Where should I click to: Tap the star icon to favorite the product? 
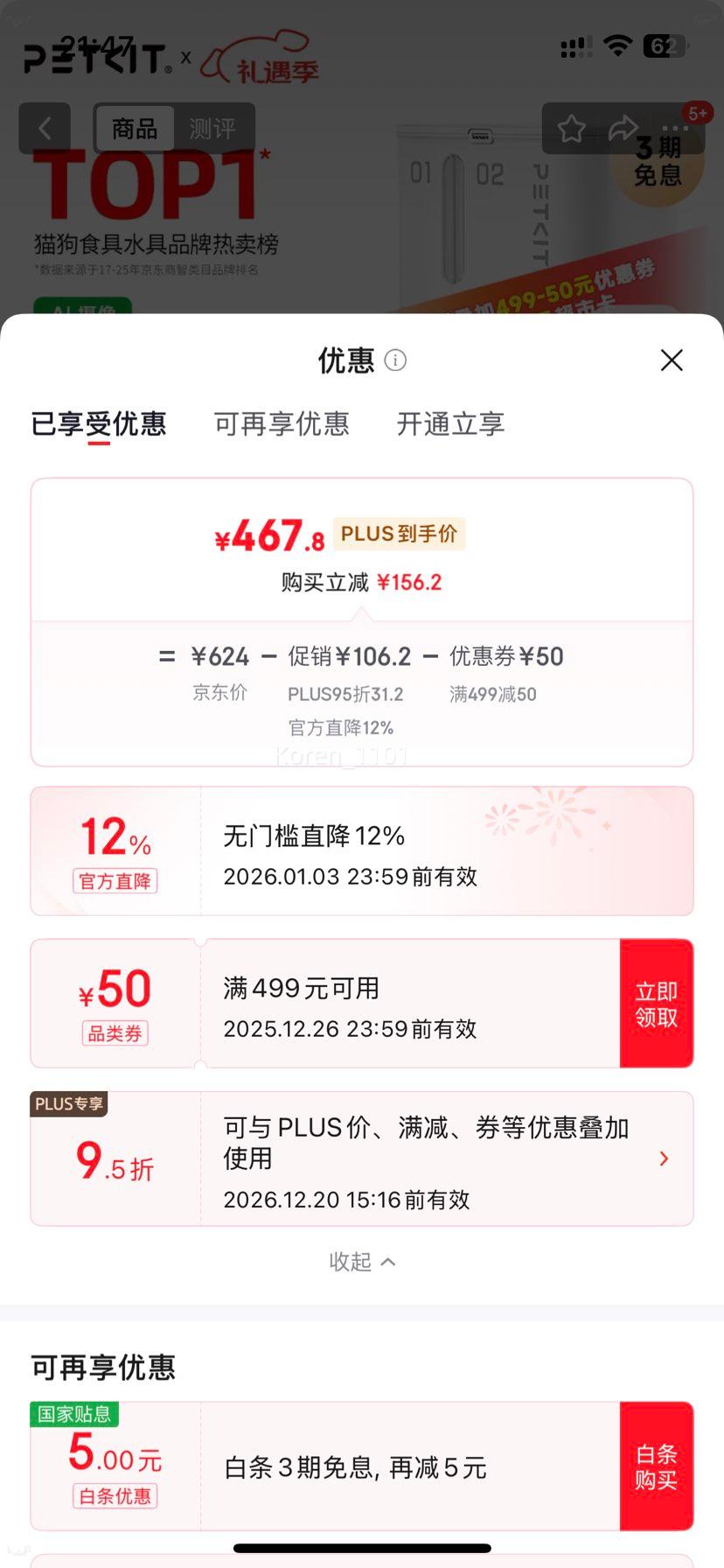tap(570, 128)
